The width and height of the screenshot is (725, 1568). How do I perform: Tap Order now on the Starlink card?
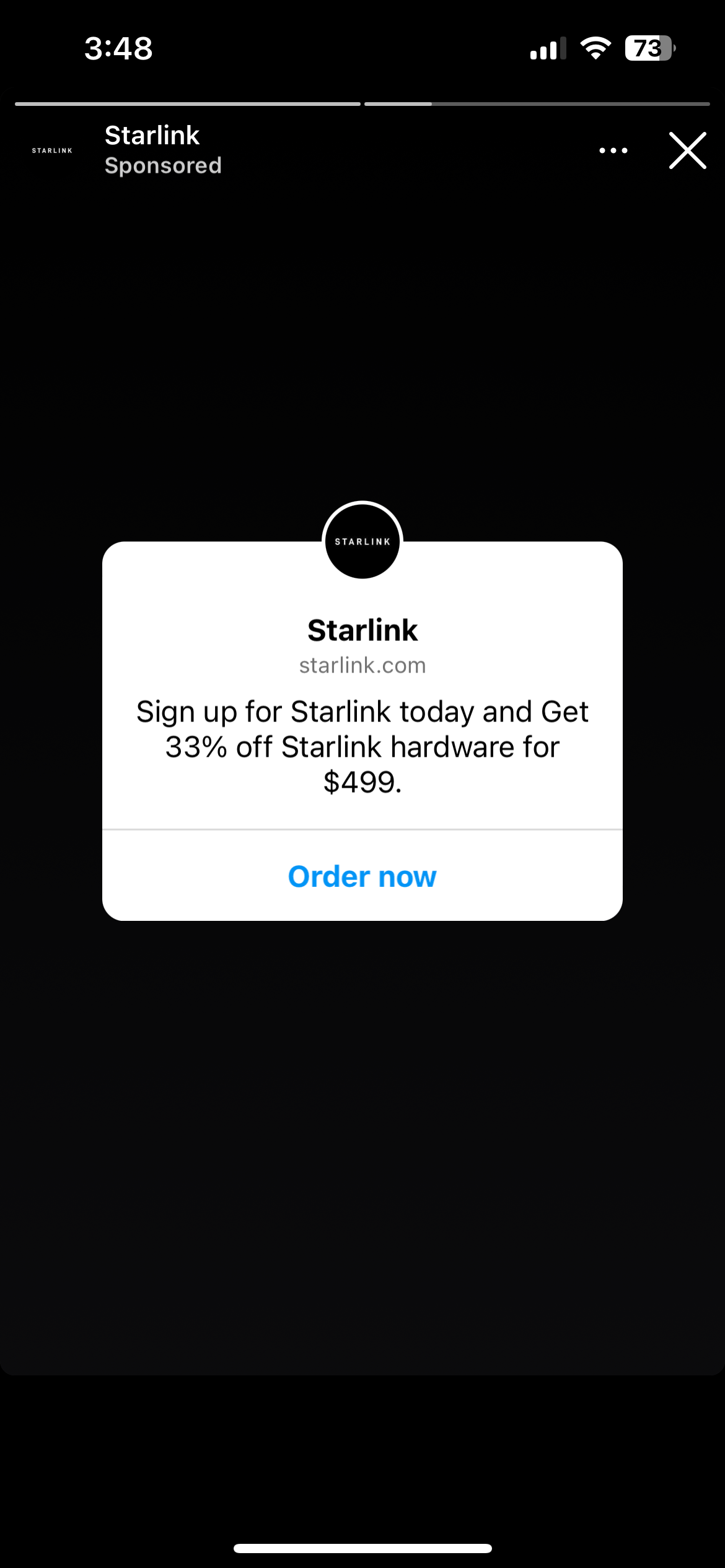[x=362, y=876]
